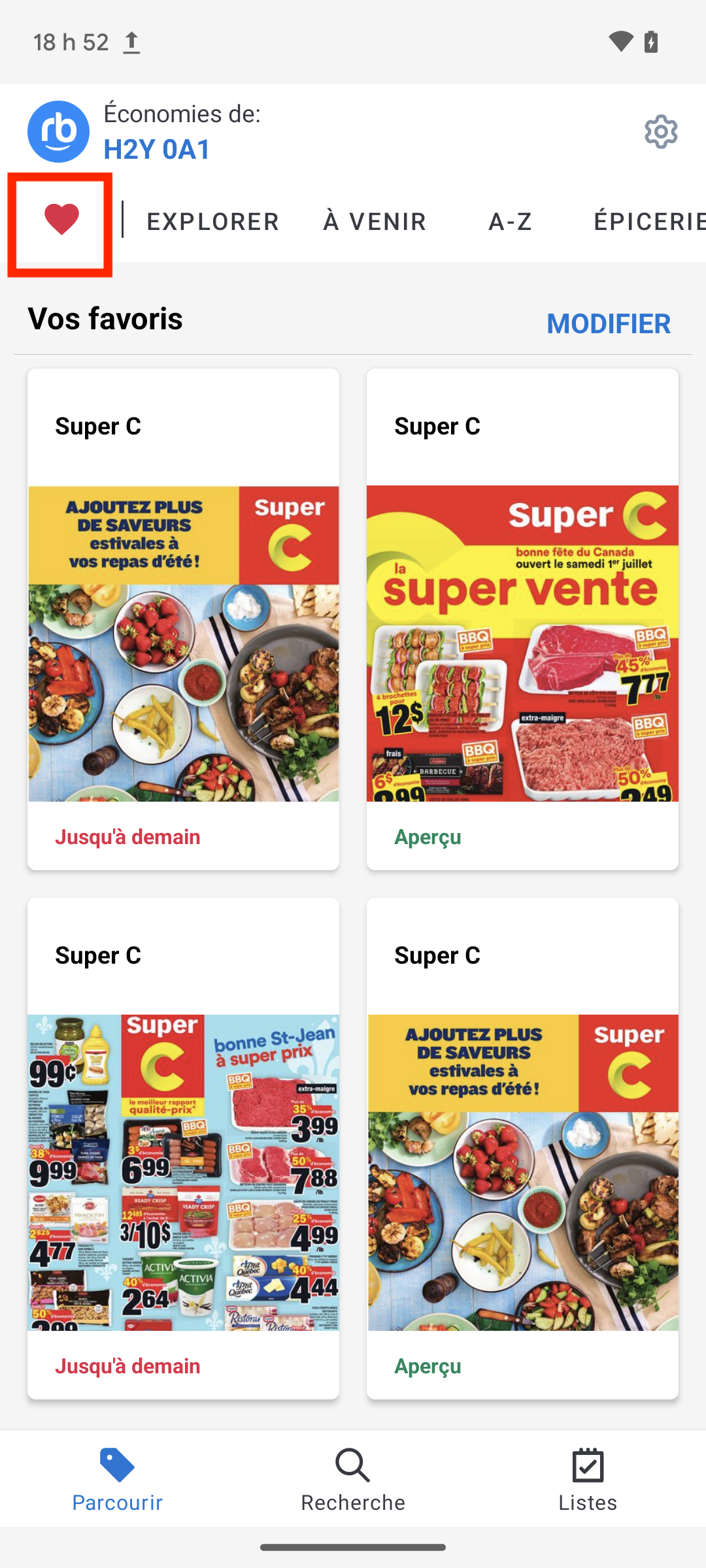Open the 'saveurs estivales' flyer marked 'Aperçu'

click(522, 1172)
